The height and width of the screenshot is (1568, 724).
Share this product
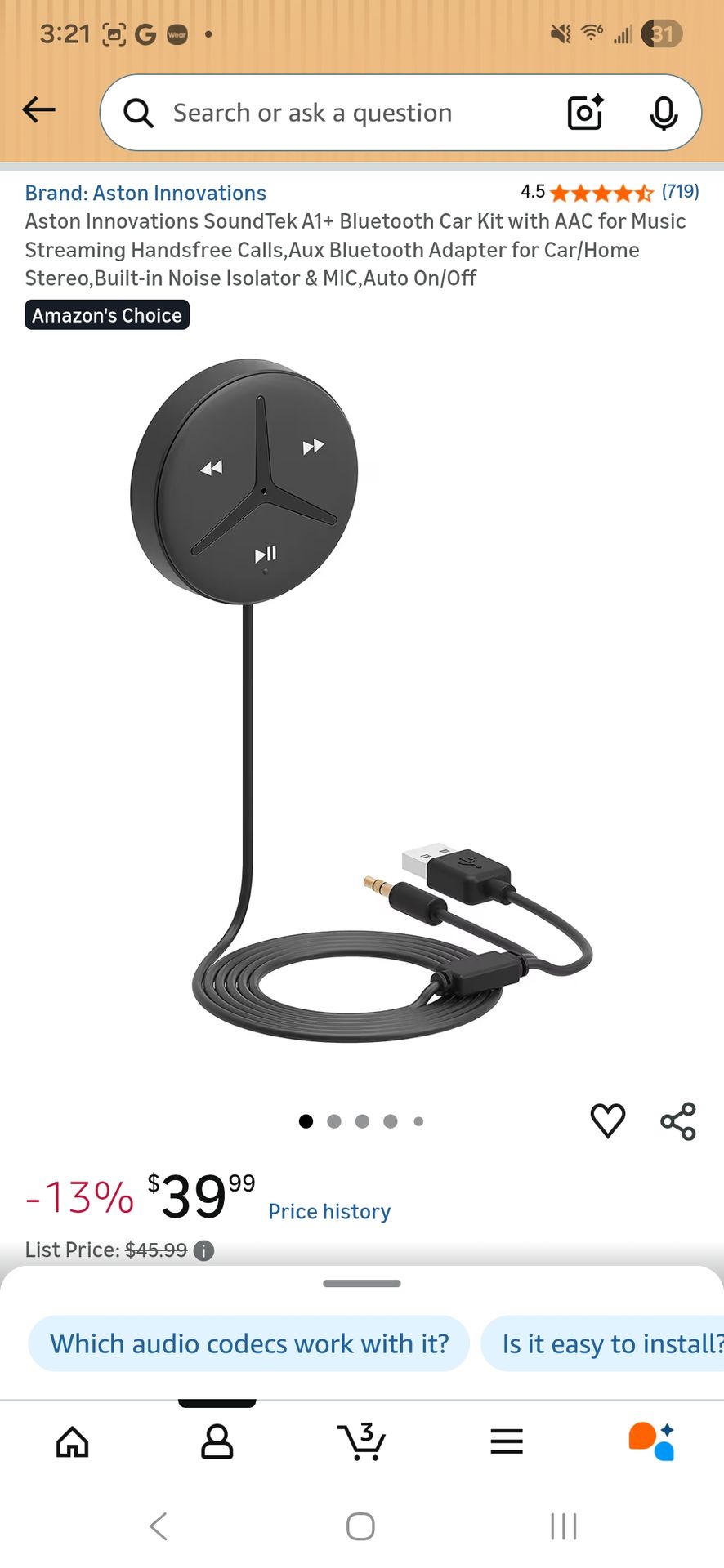[678, 1120]
